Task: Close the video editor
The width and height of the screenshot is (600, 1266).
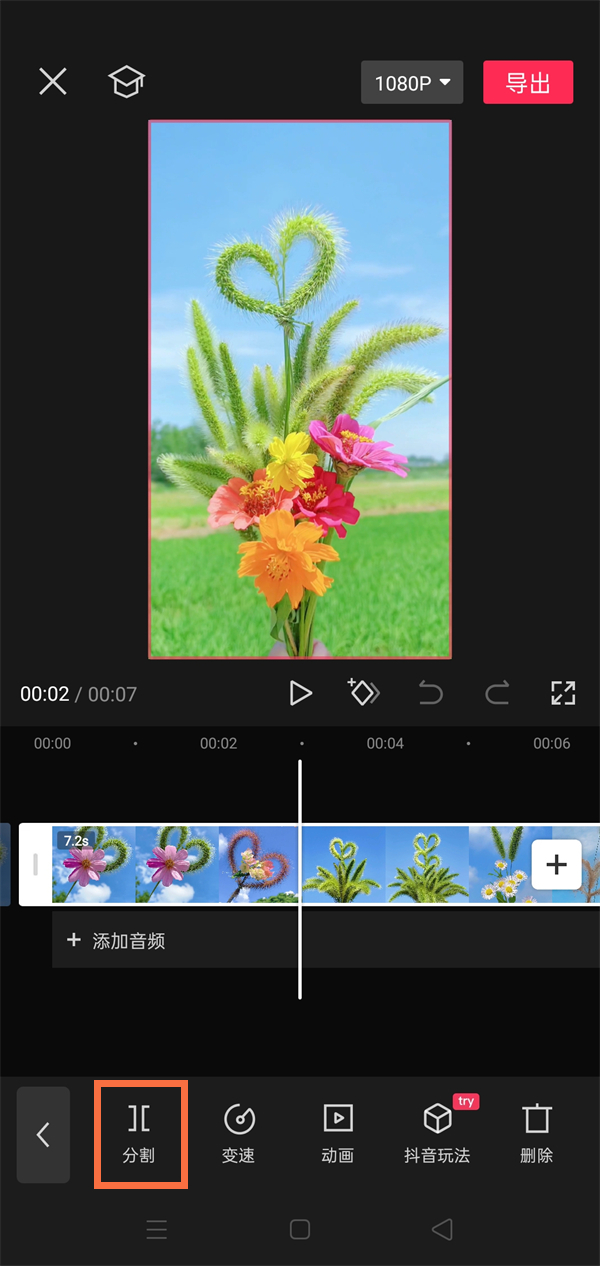Action: tap(52, 82)
